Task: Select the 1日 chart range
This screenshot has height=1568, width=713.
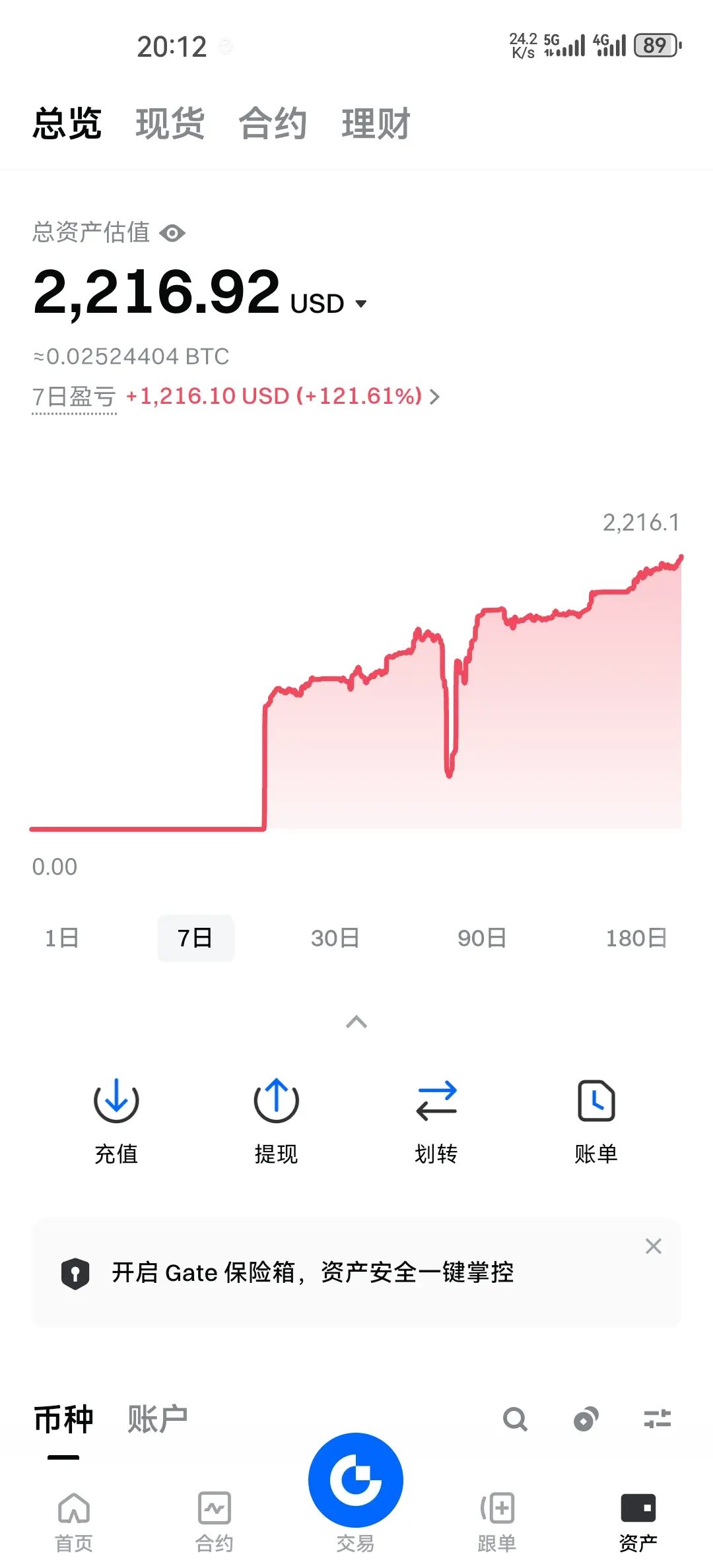Action: (x=62, y=938)
